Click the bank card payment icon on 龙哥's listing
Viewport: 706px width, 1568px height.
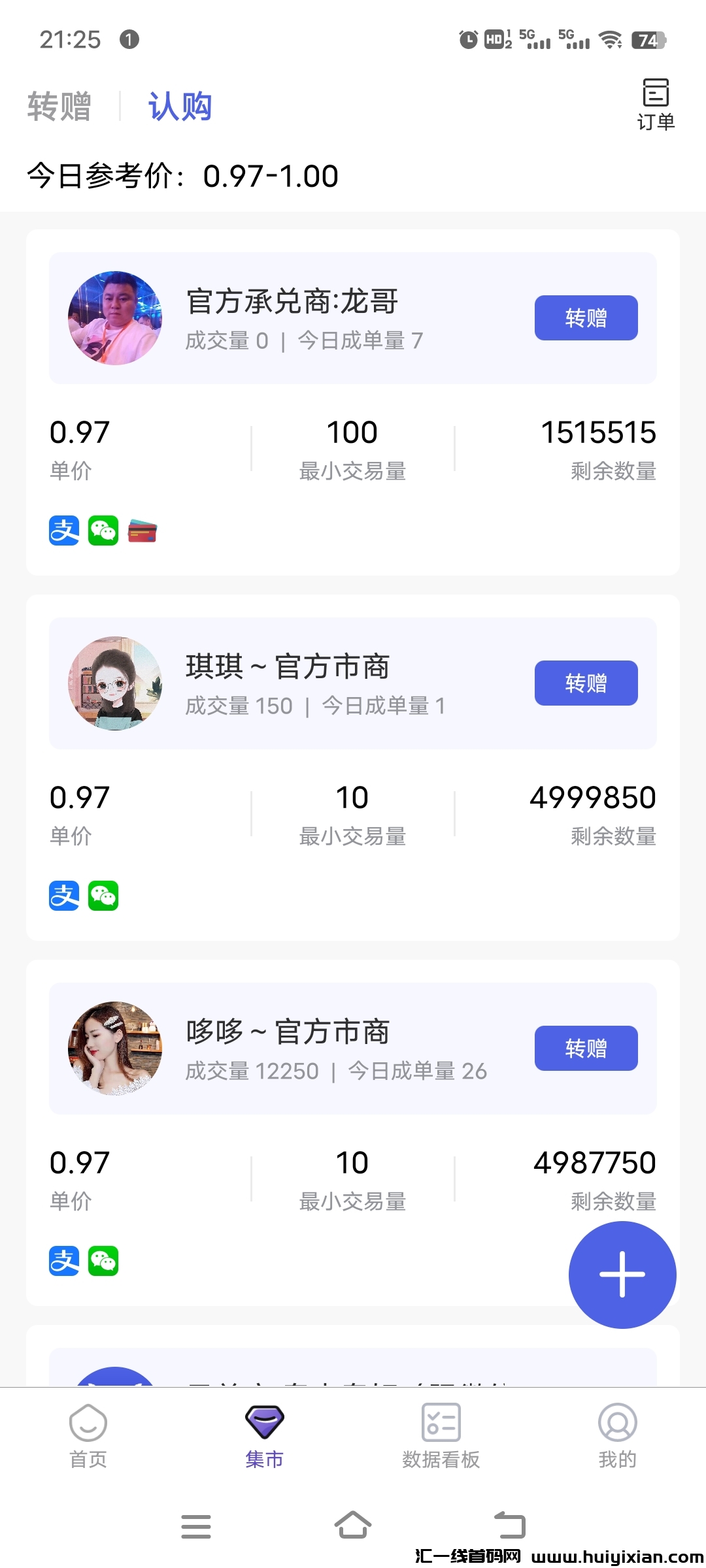(143, 531)
